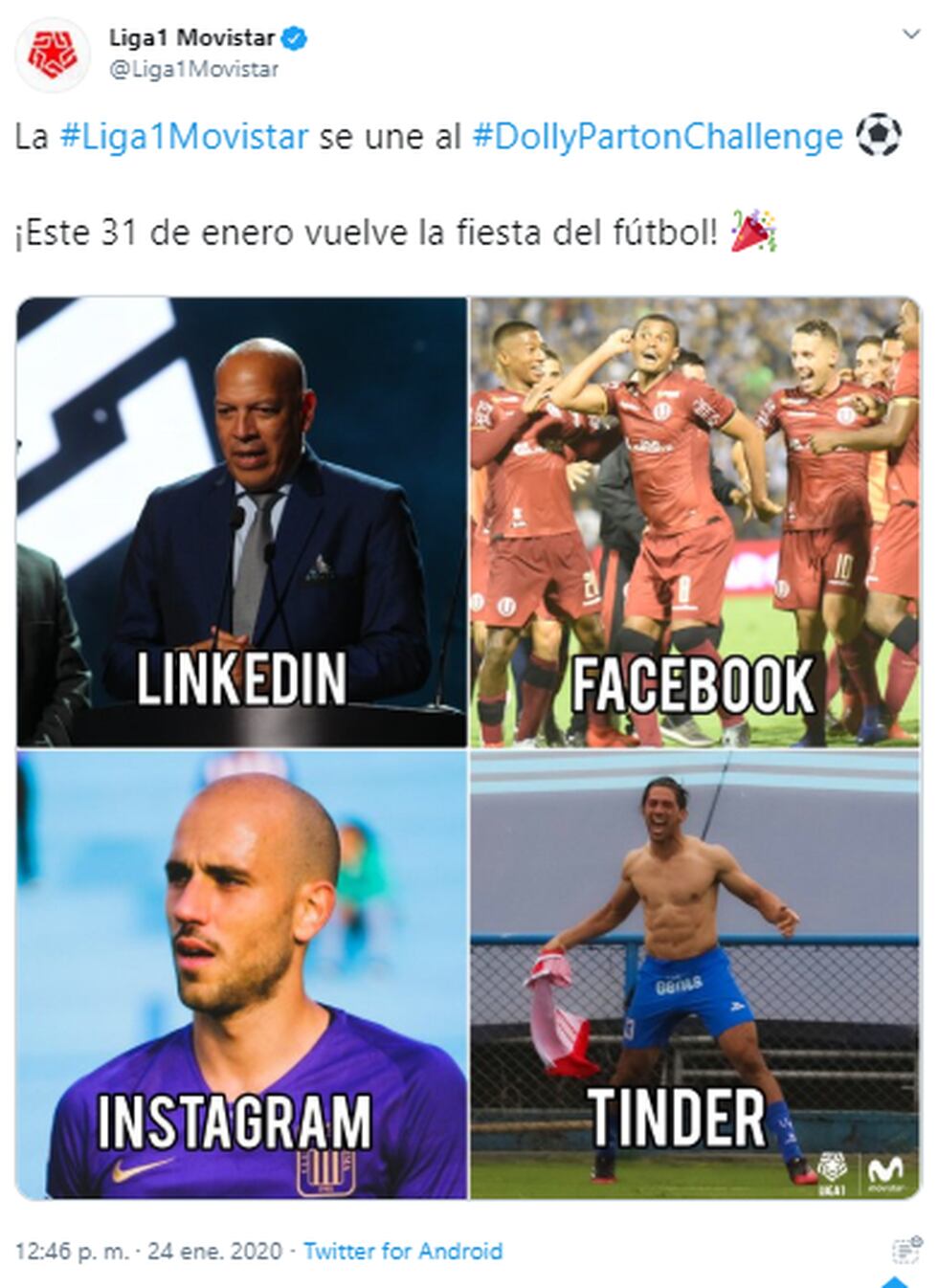Open the Twitter for Android source link
The width and height of the screenshot is (938, 1288).
(402, 1251)
